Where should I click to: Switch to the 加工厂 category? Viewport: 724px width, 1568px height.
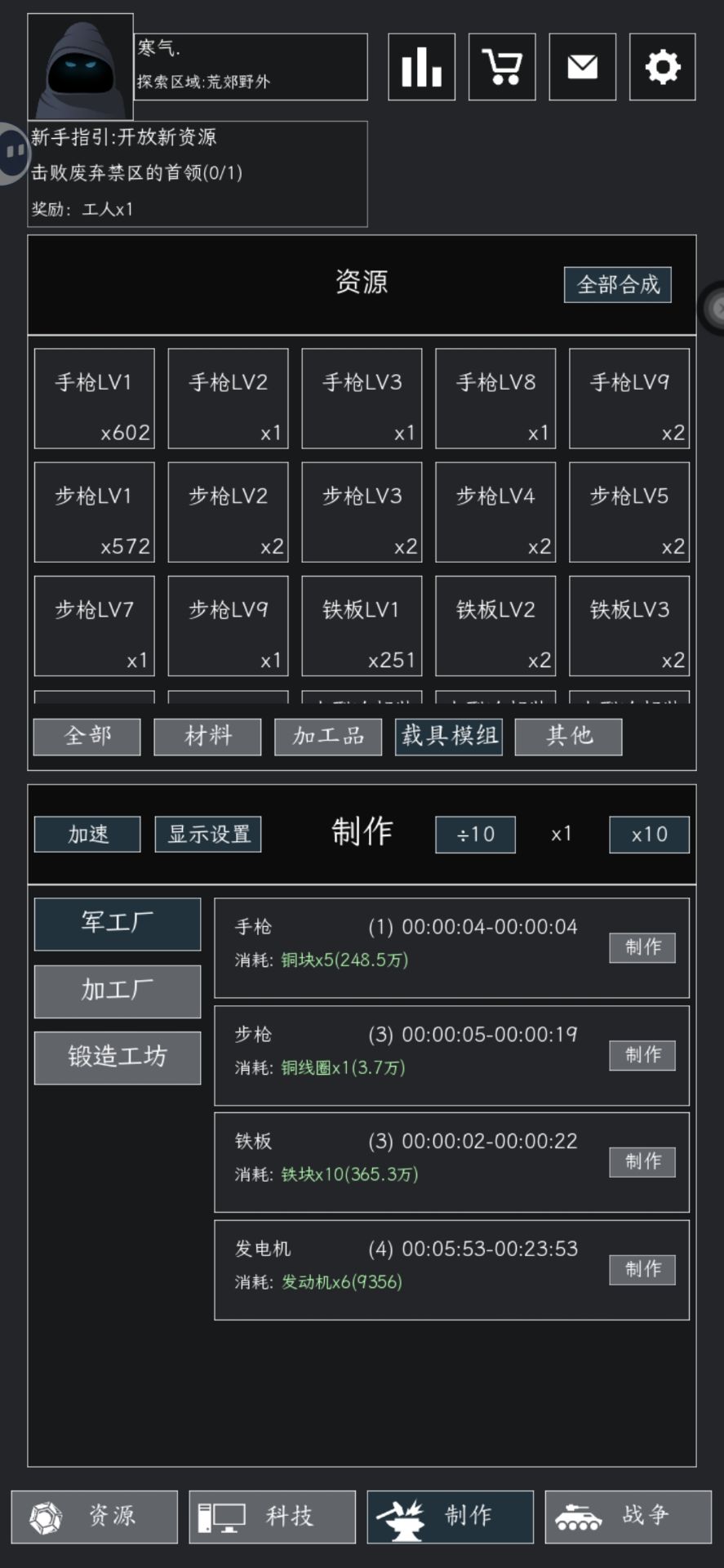118,991
